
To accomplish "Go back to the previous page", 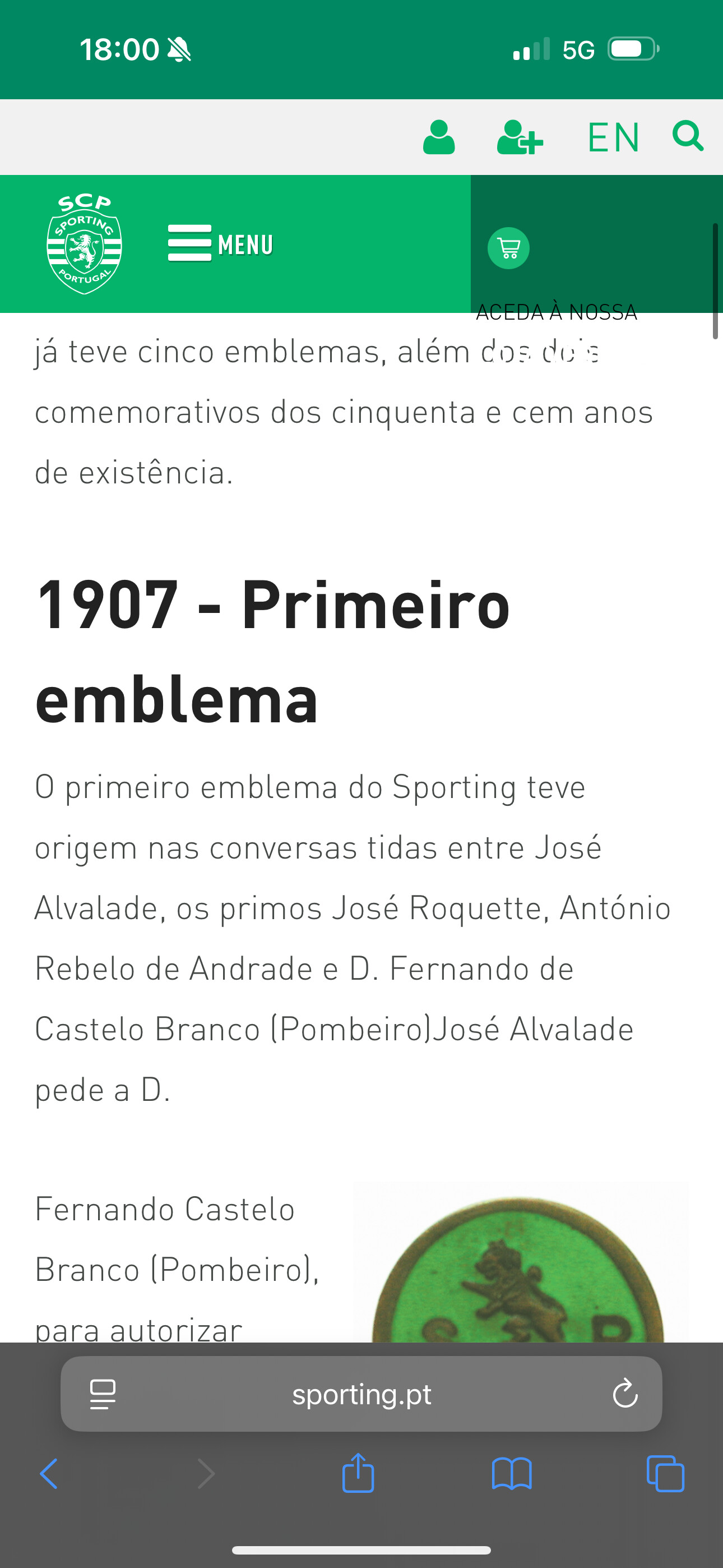I will point(49,1474).
